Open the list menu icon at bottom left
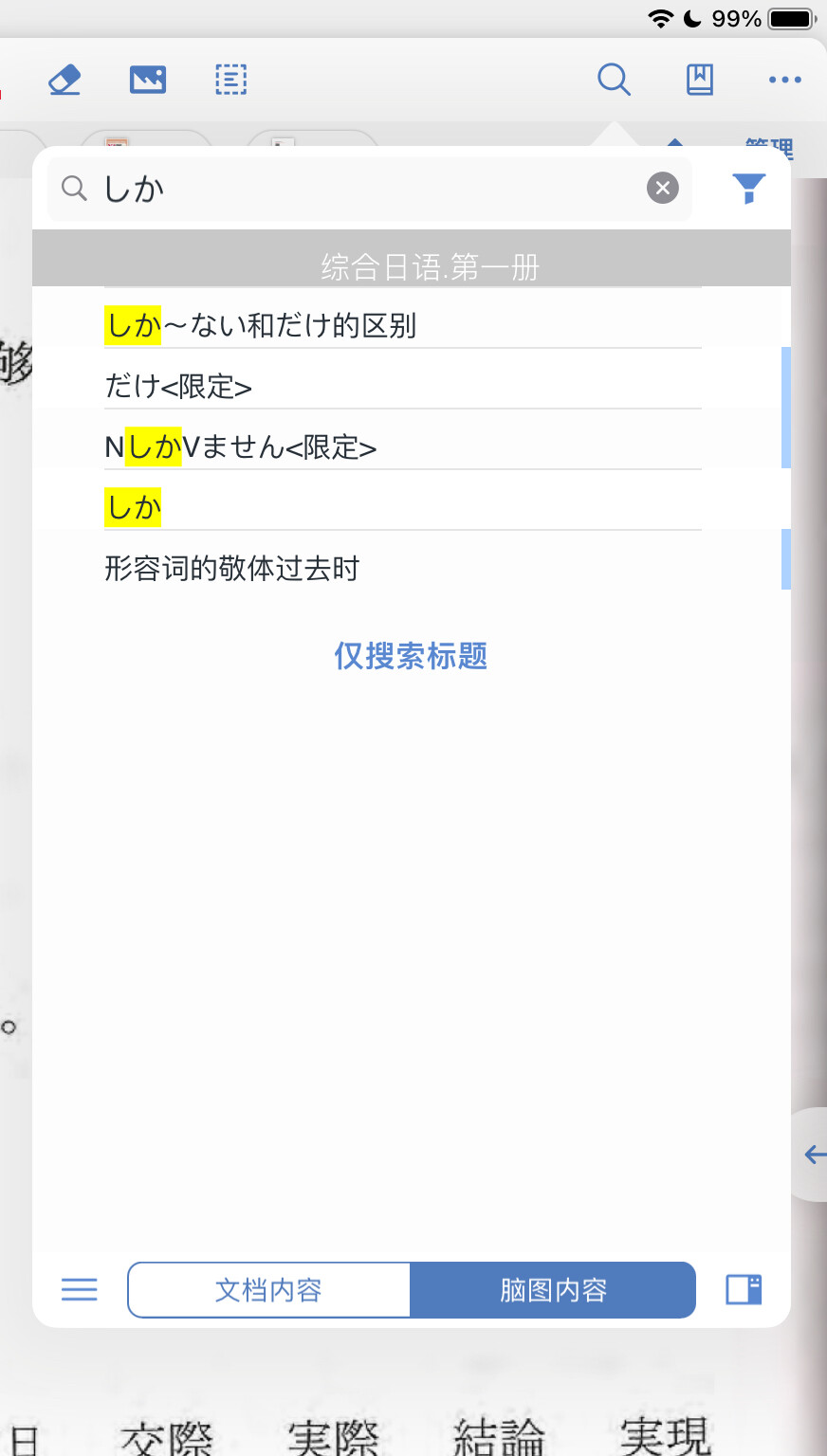 80,1289
